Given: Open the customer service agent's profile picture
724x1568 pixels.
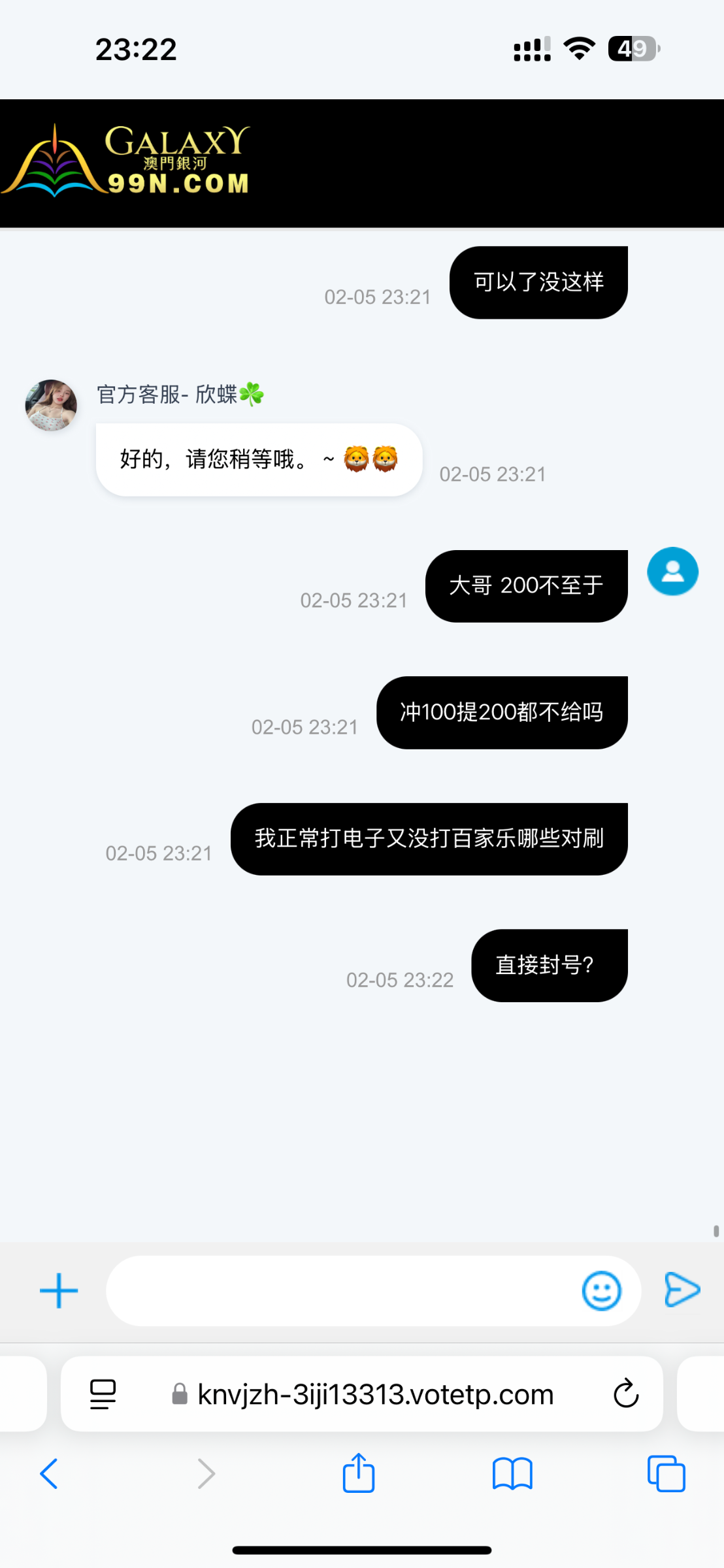Looking at the screenshot, I should point(51,405).
